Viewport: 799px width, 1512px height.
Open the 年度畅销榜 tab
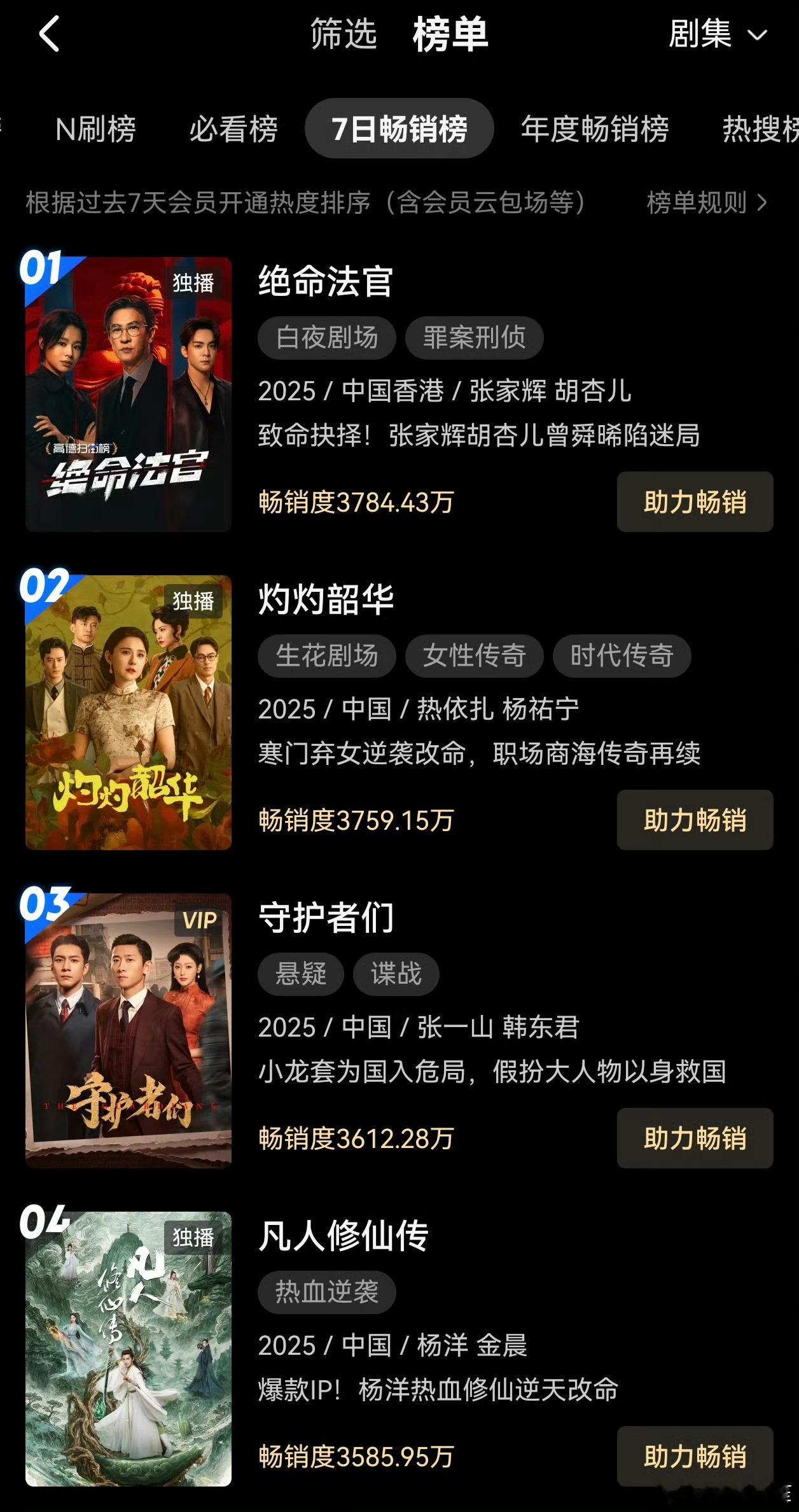pos(595,129)
